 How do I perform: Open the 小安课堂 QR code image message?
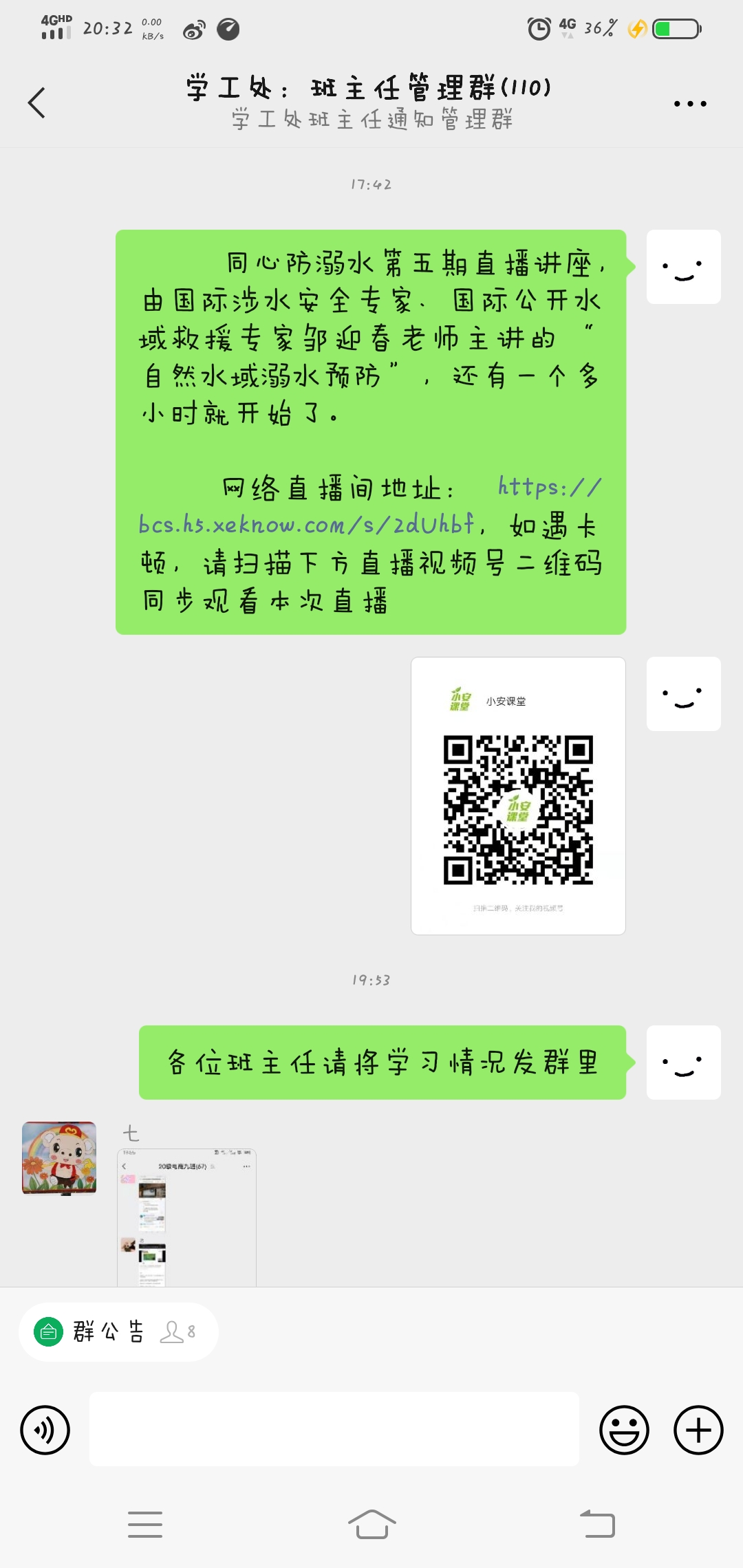518,796
